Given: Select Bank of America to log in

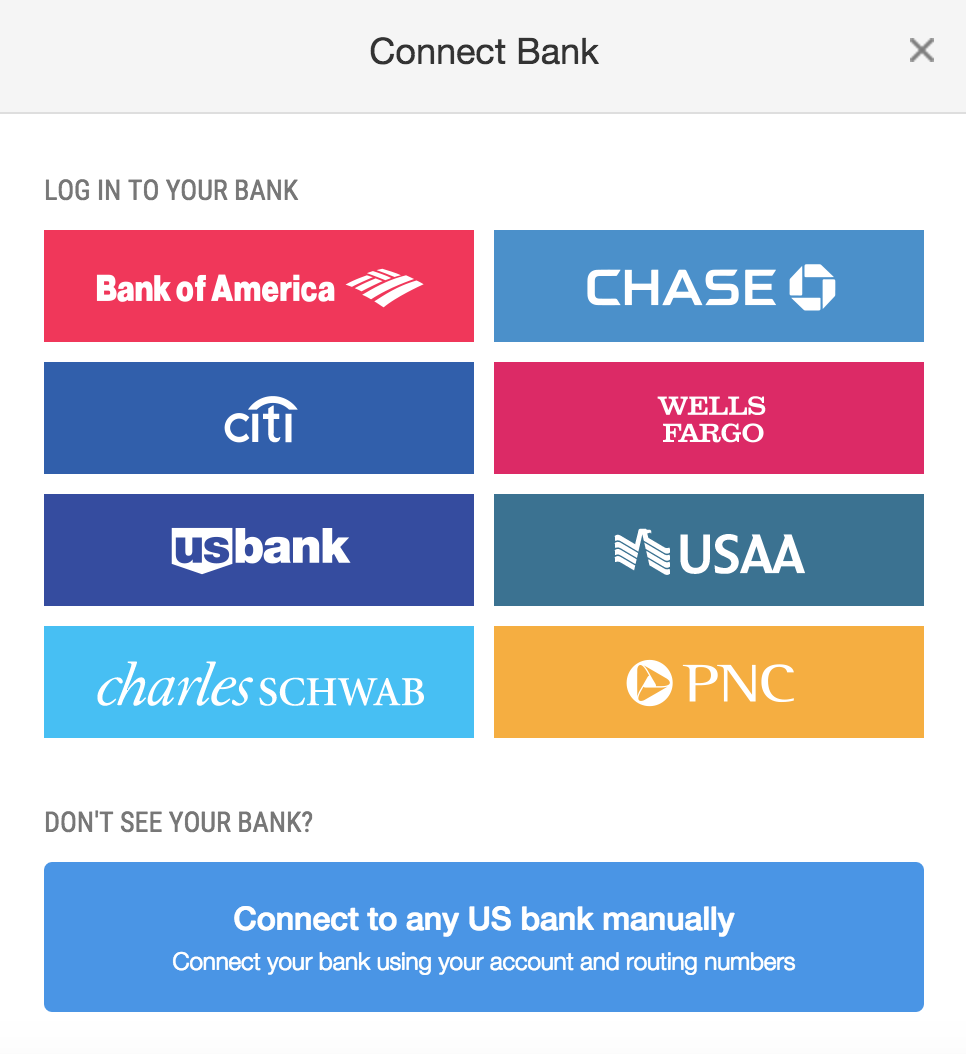Looking at the screenshot, I should 259,286.
